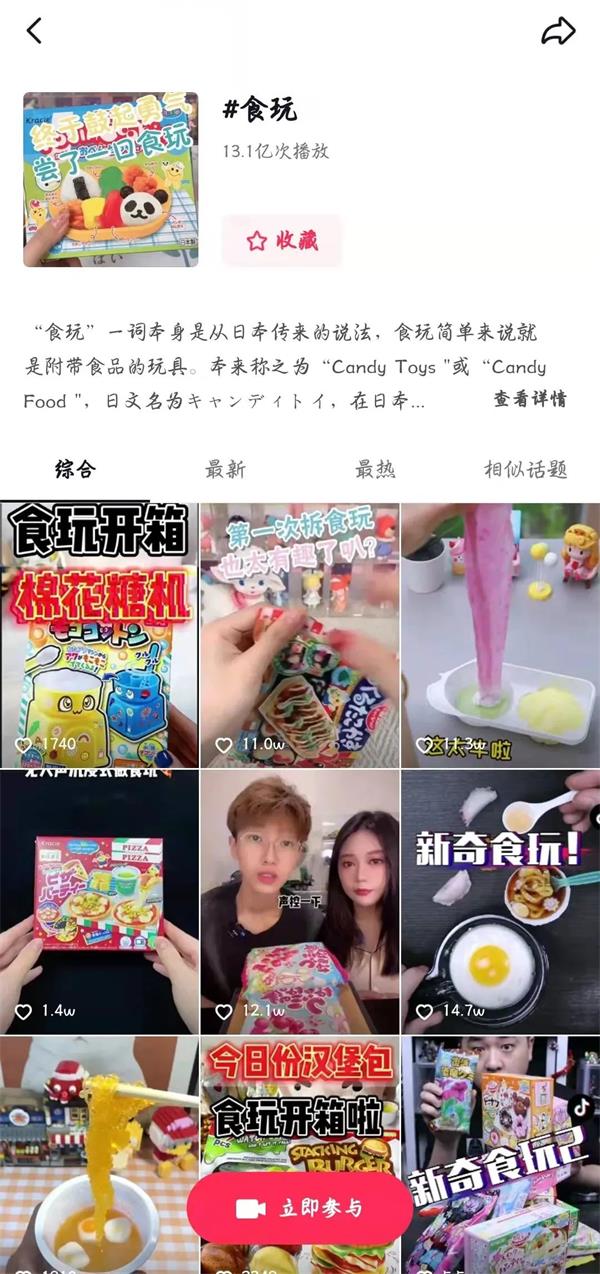
Task: Switch to the 最新 tab
Action: pos(225,469)
